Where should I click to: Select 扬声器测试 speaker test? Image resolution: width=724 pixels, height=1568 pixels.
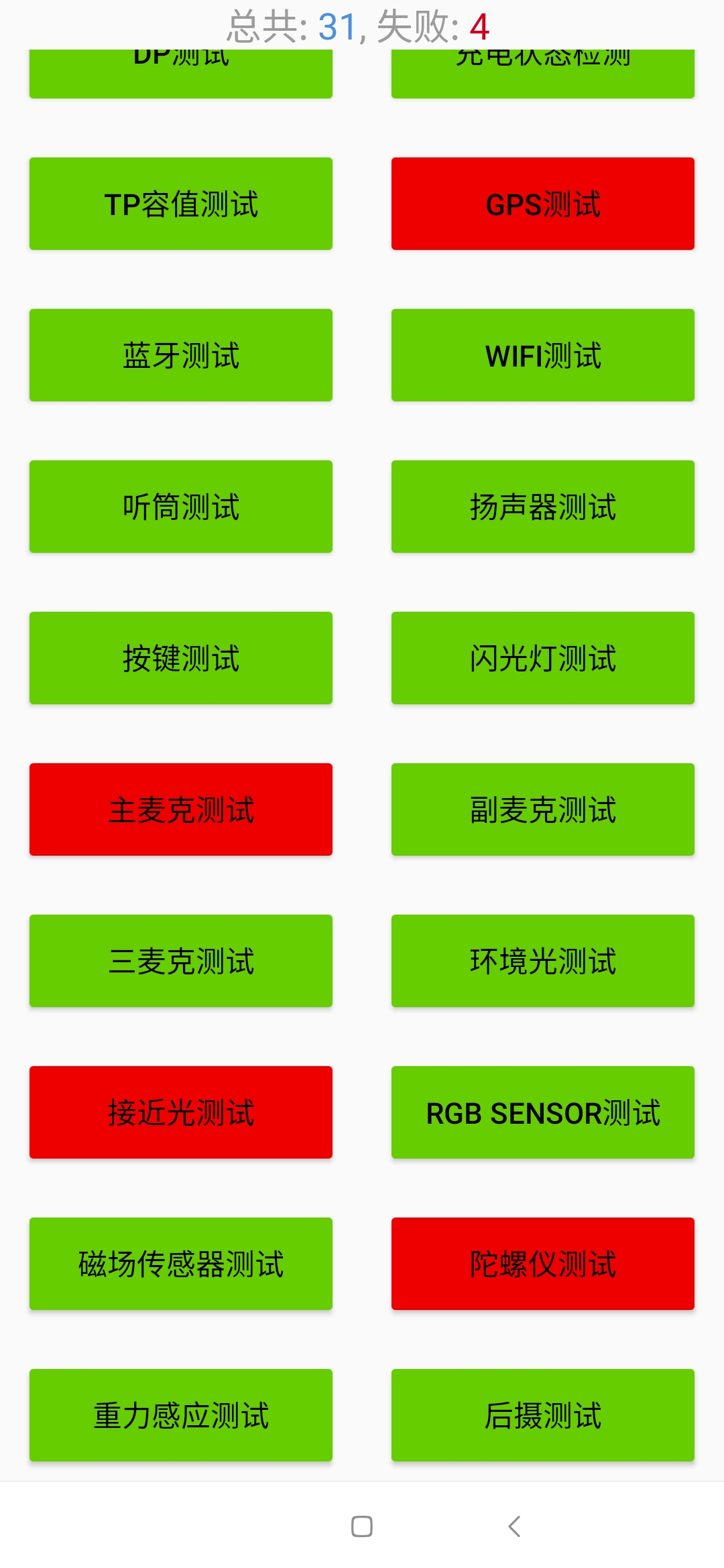(x=543, y=507)
